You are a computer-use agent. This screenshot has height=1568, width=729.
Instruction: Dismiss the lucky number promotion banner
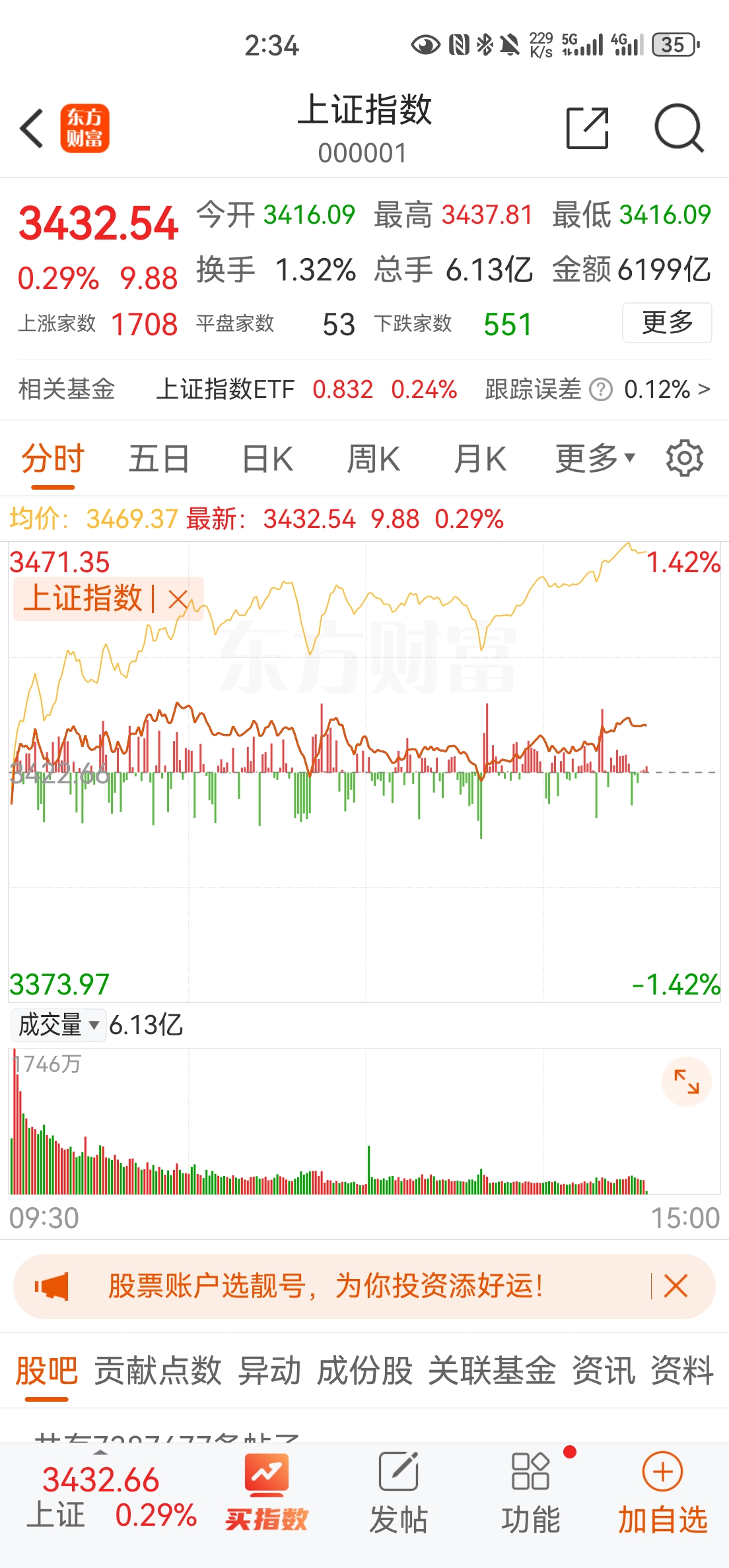coord(676,1286)
